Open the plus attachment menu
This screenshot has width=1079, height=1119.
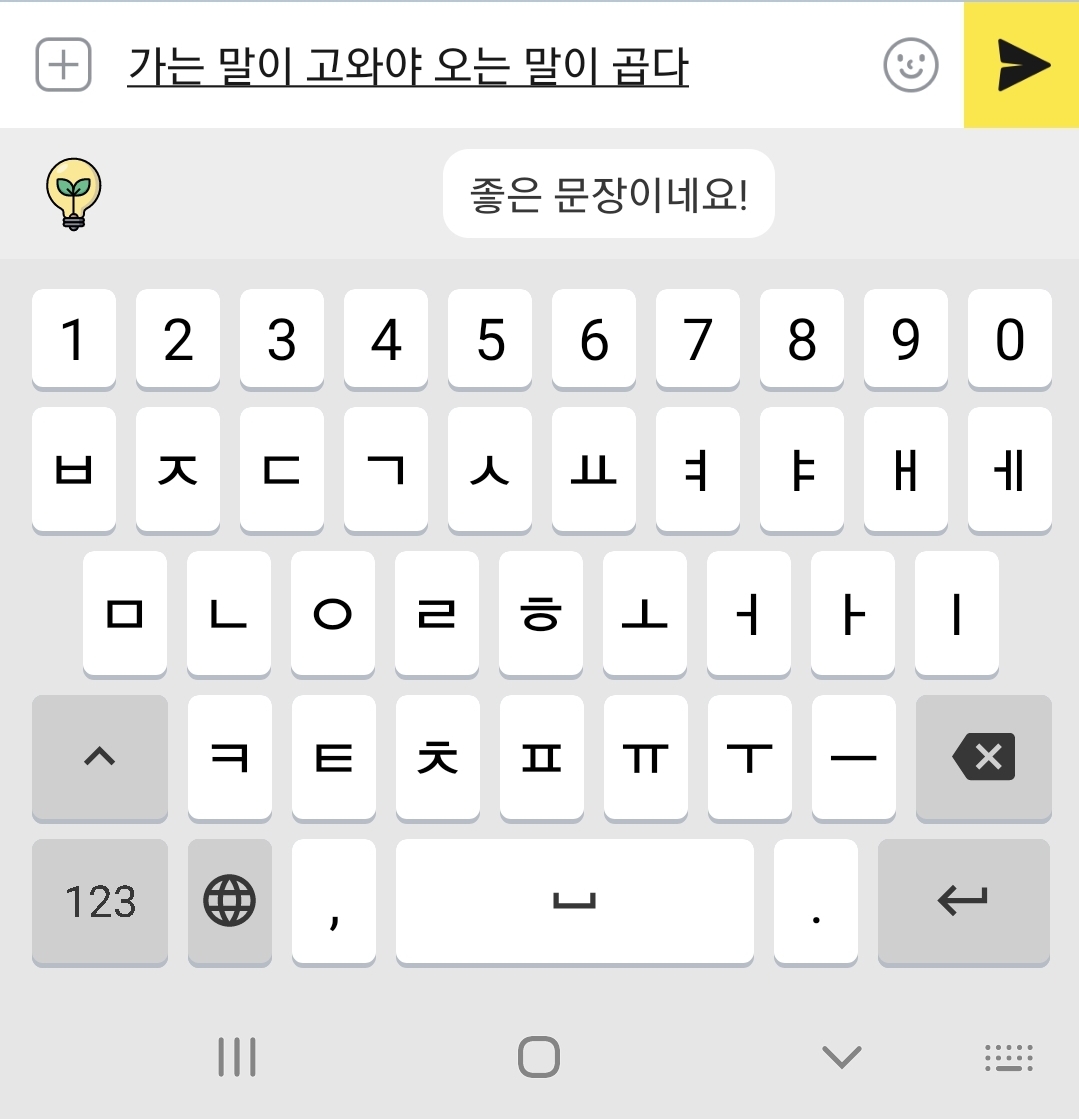pyautogui.click(x=64, y=66)
